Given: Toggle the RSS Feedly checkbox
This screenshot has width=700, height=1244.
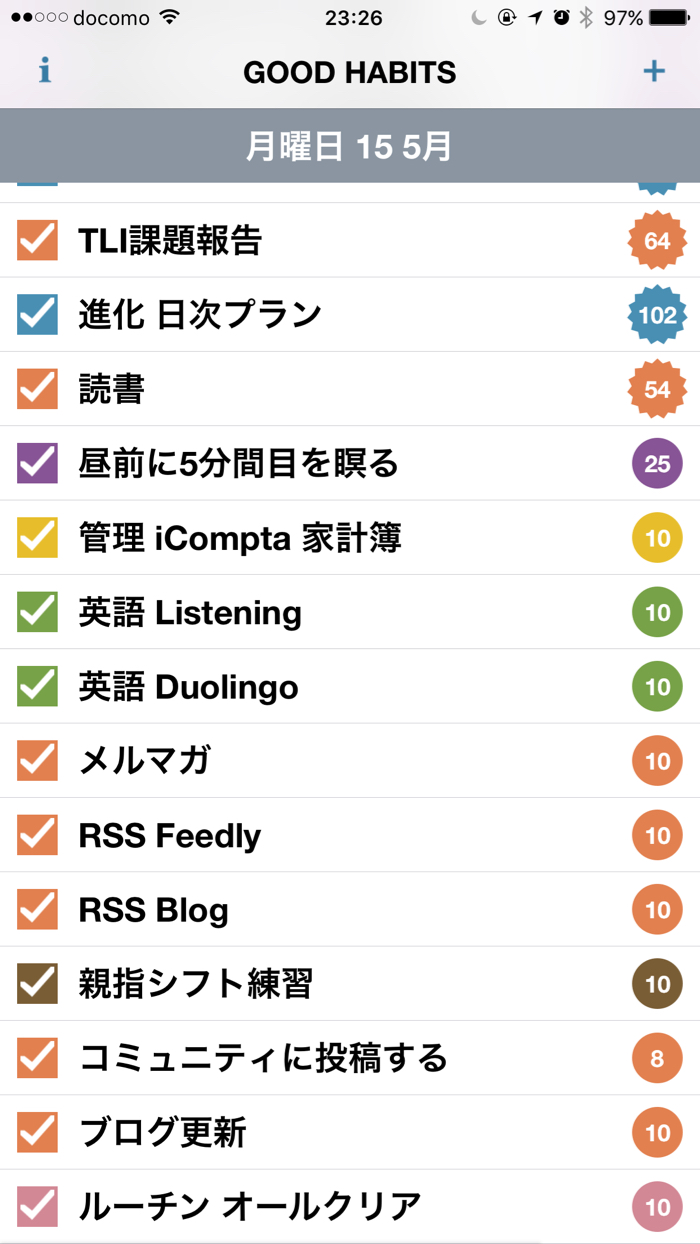Looking at the screenshot, I should click(38, 835).
